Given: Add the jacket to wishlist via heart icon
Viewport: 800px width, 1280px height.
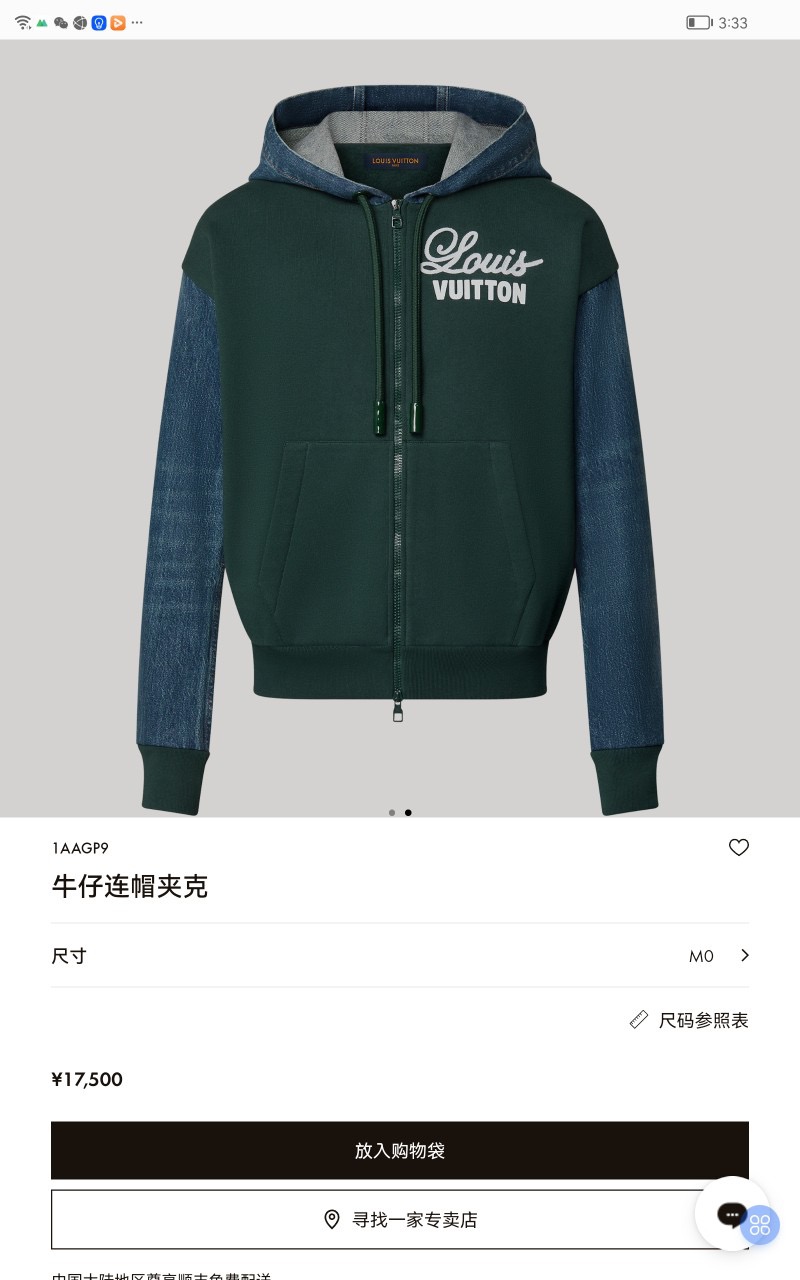Looking at the screenshot, I should [x=738, y=848].
